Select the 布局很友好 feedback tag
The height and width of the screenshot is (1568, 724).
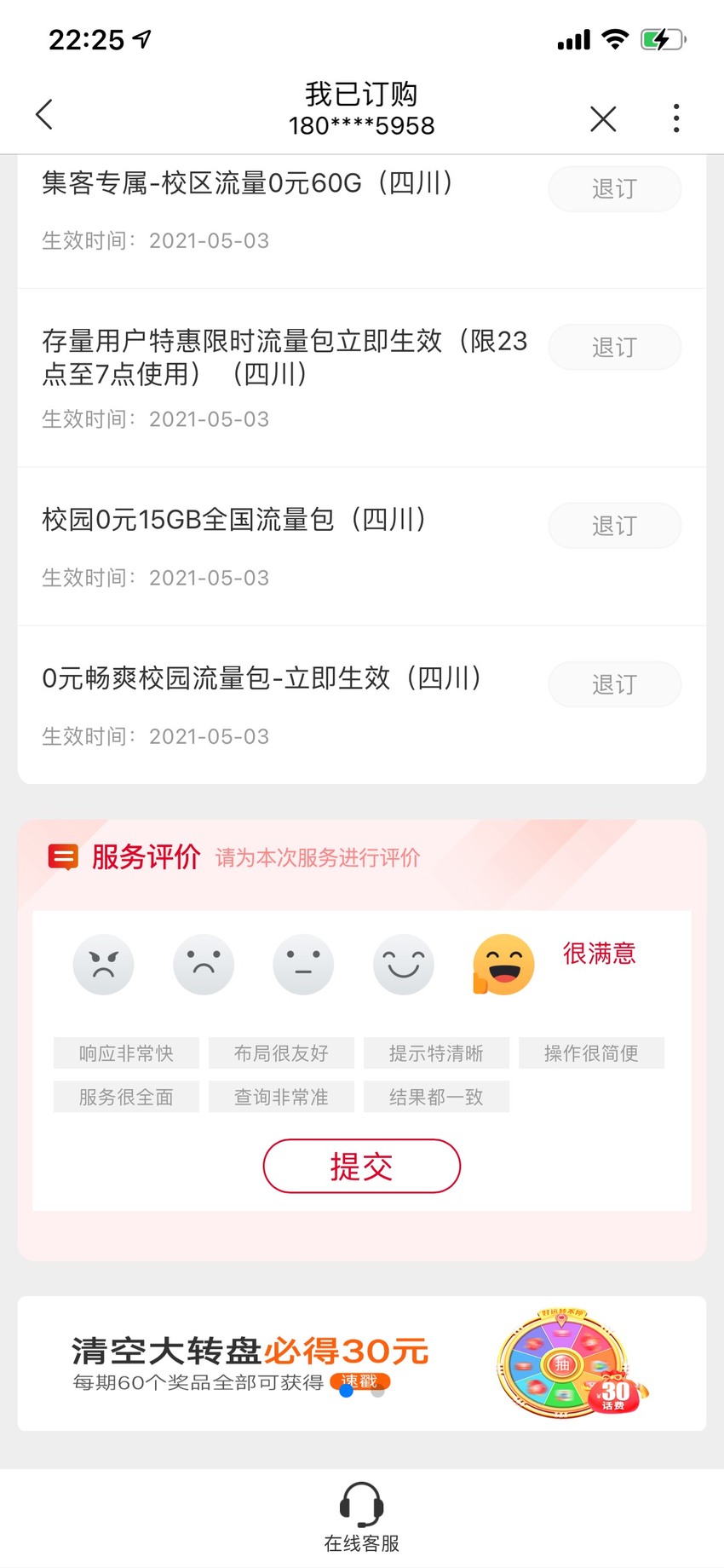click(281, 1053)
